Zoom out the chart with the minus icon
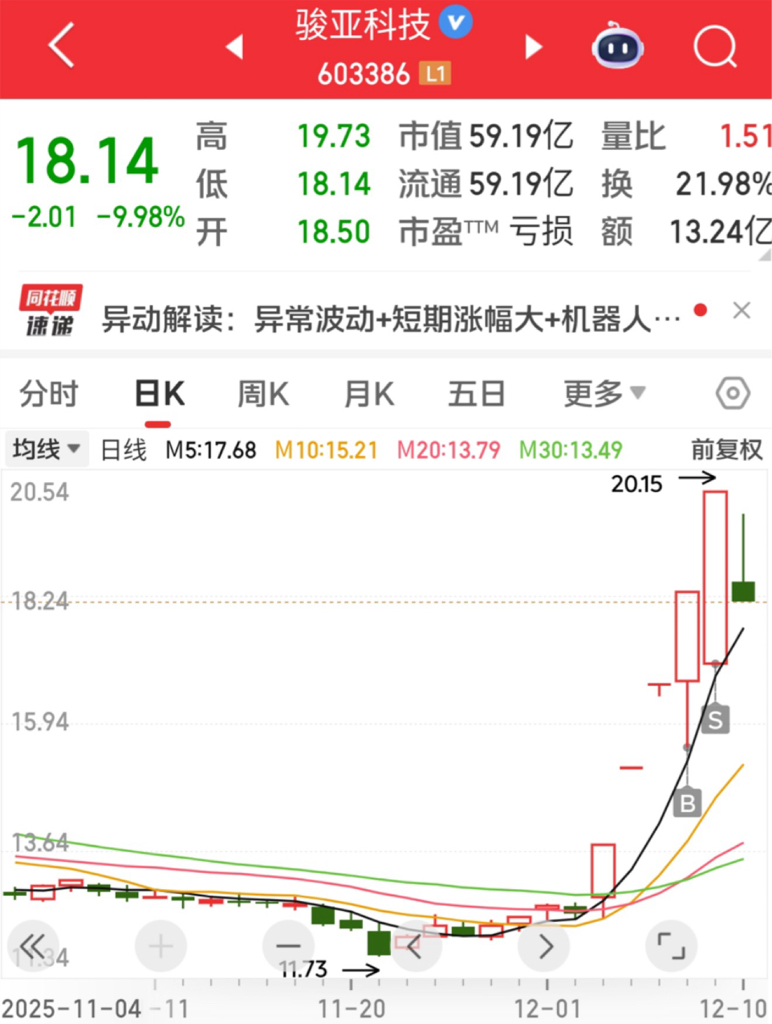The image size is (772, 1024). pos(287,945)
